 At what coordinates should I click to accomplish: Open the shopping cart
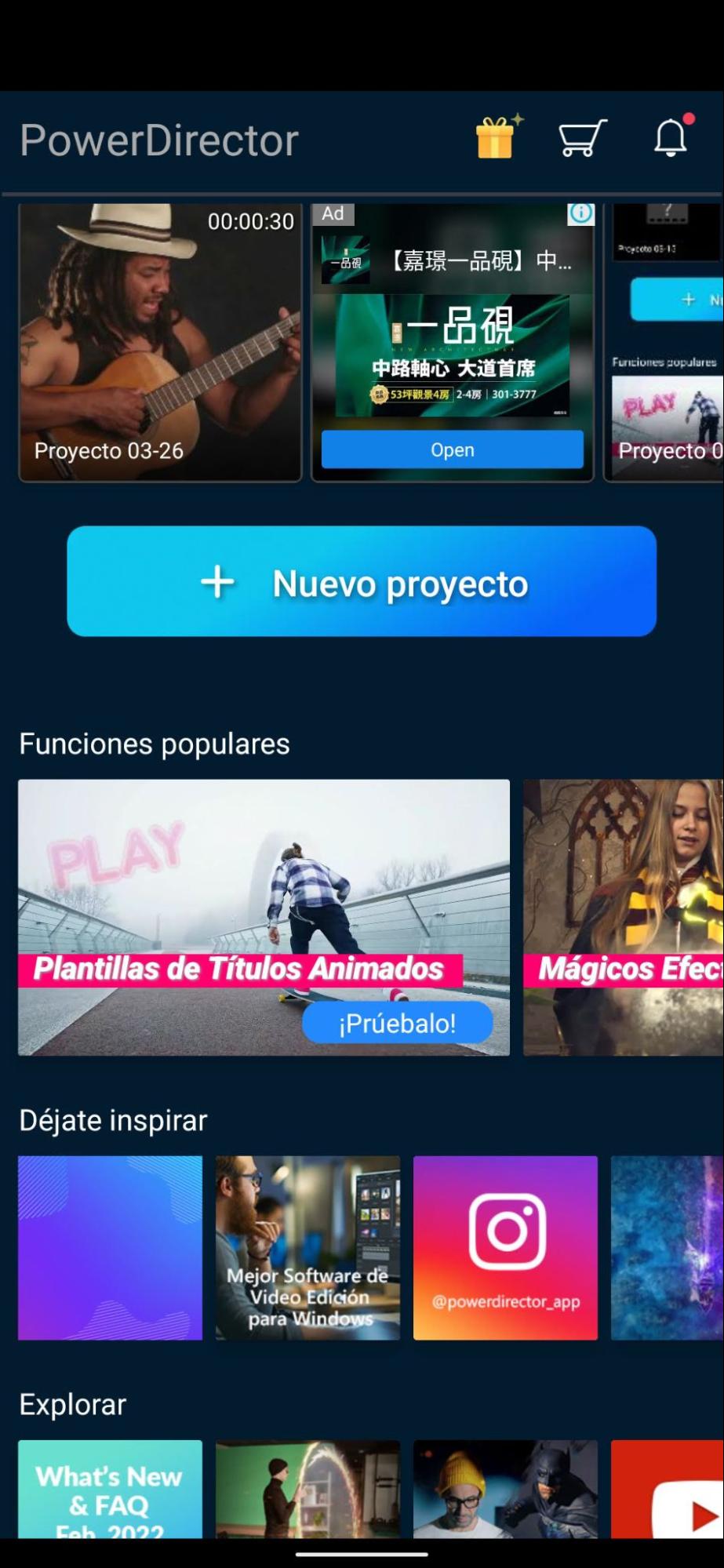[582, 138]
